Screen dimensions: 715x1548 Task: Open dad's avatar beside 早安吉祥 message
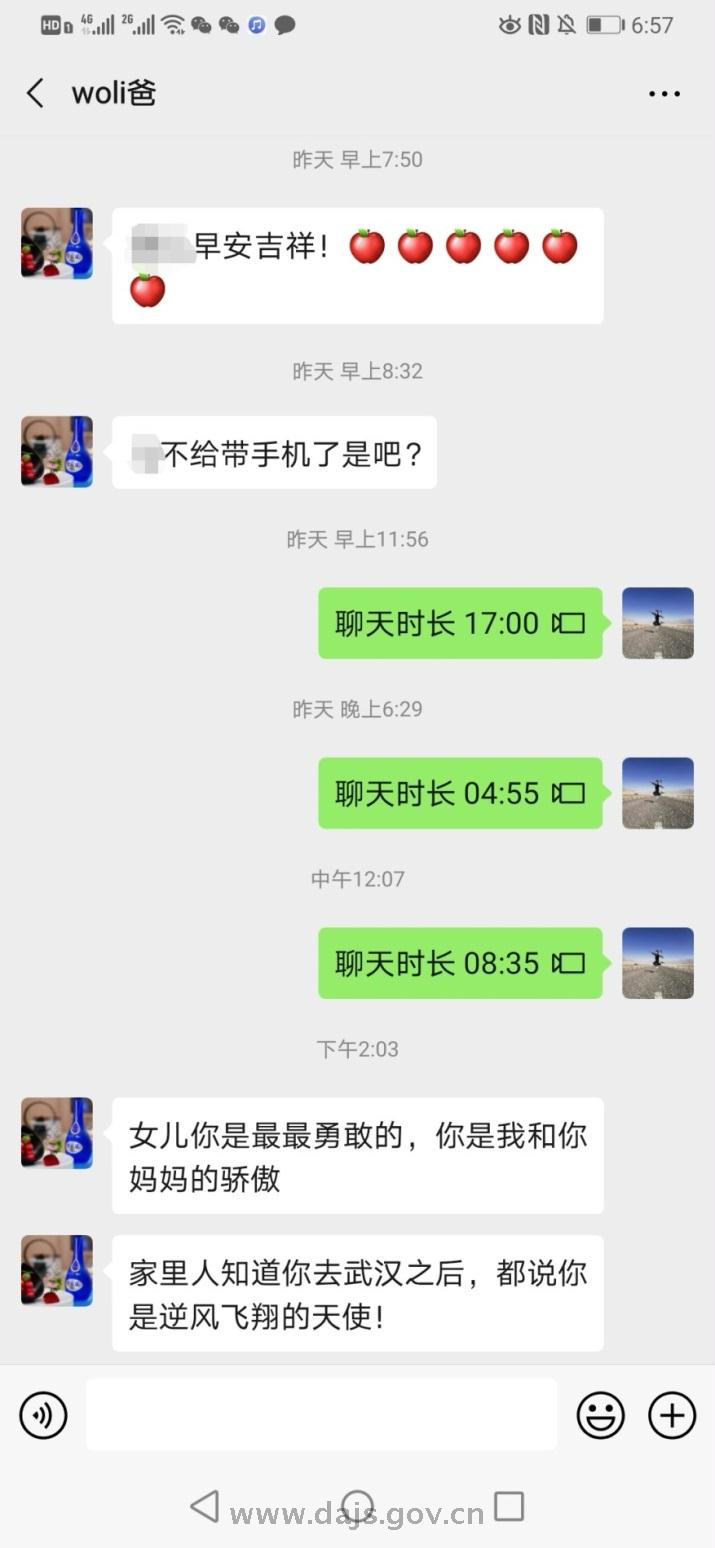[57, 243]
